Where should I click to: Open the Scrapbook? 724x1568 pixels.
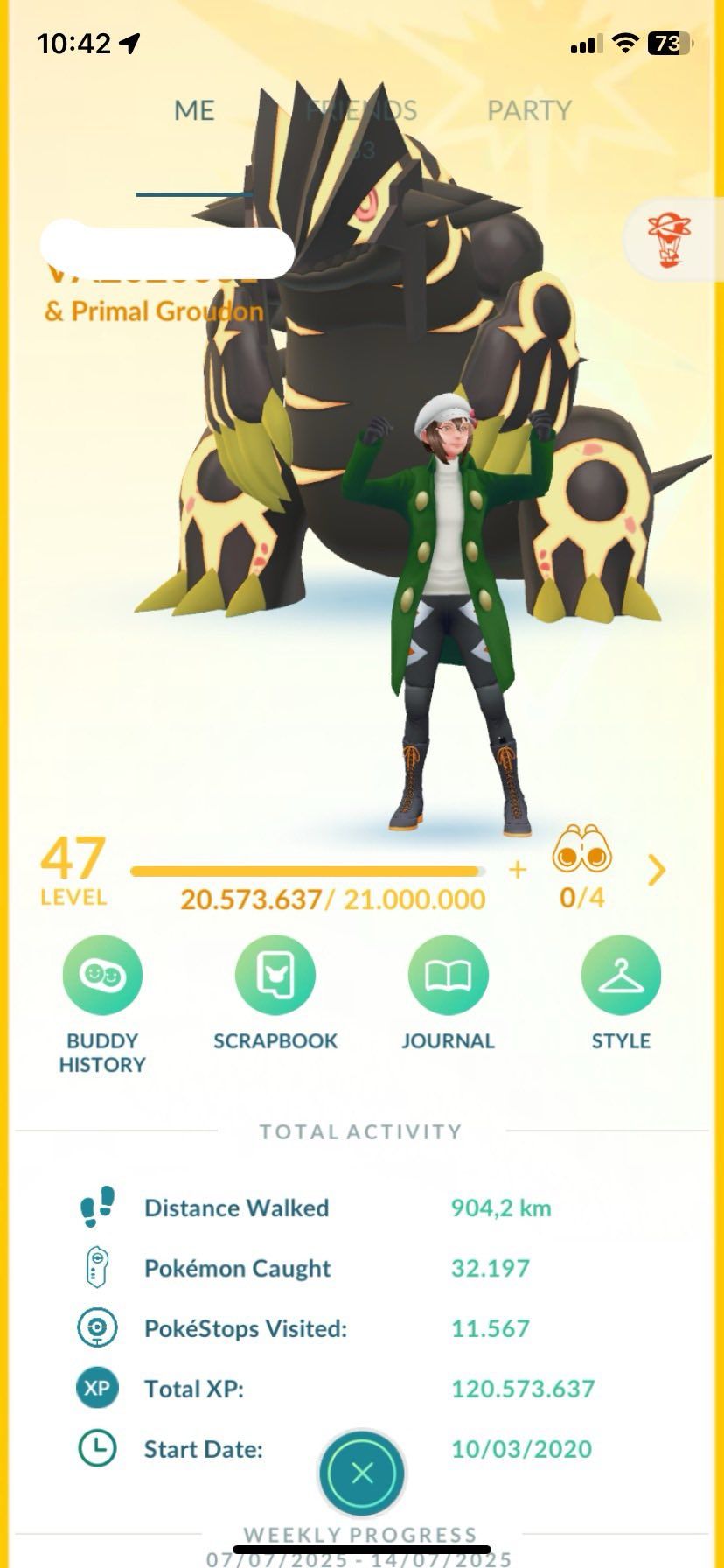(x=275, y=976)
